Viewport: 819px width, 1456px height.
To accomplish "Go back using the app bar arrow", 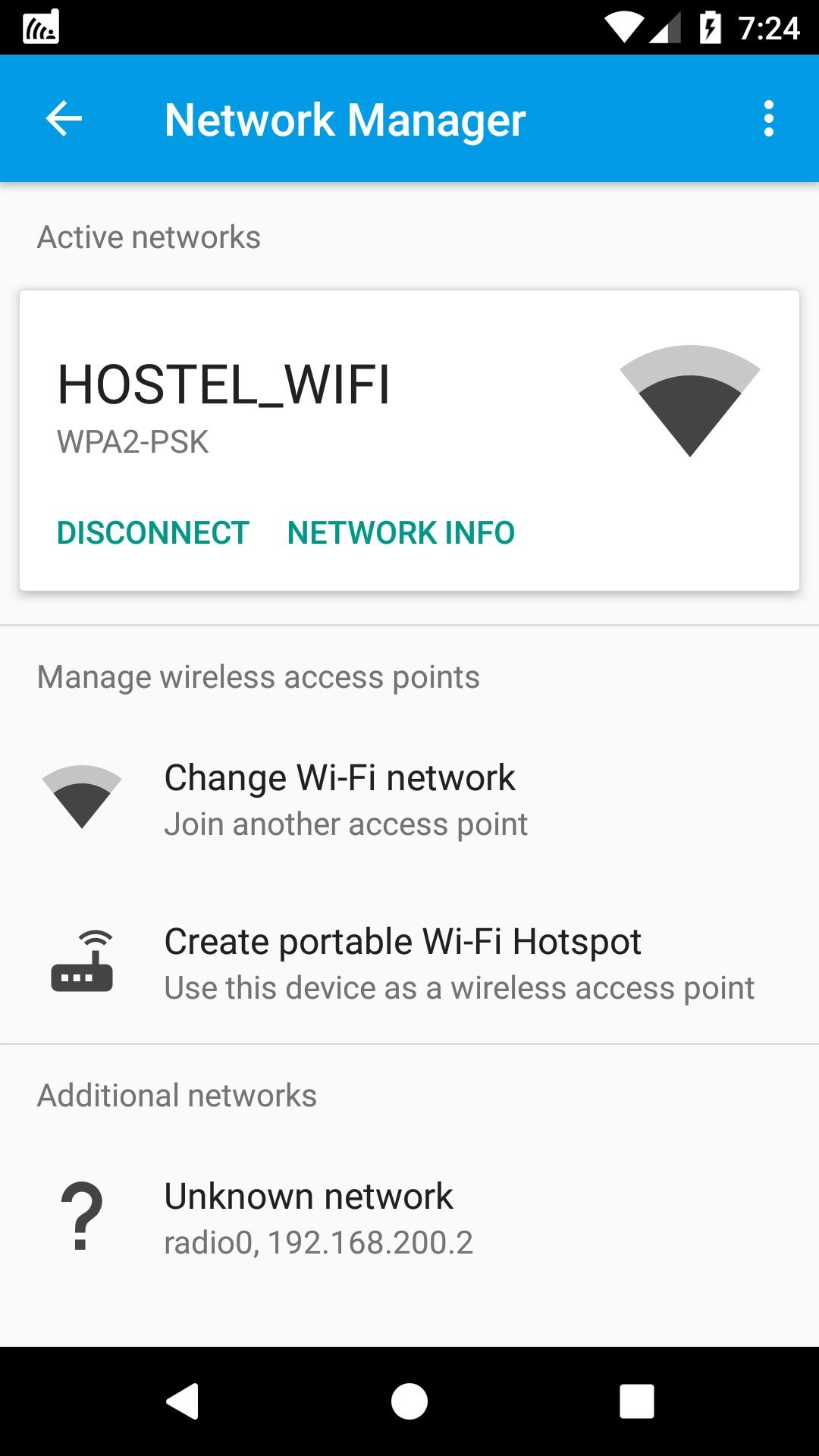I will (x=64, y=119).
